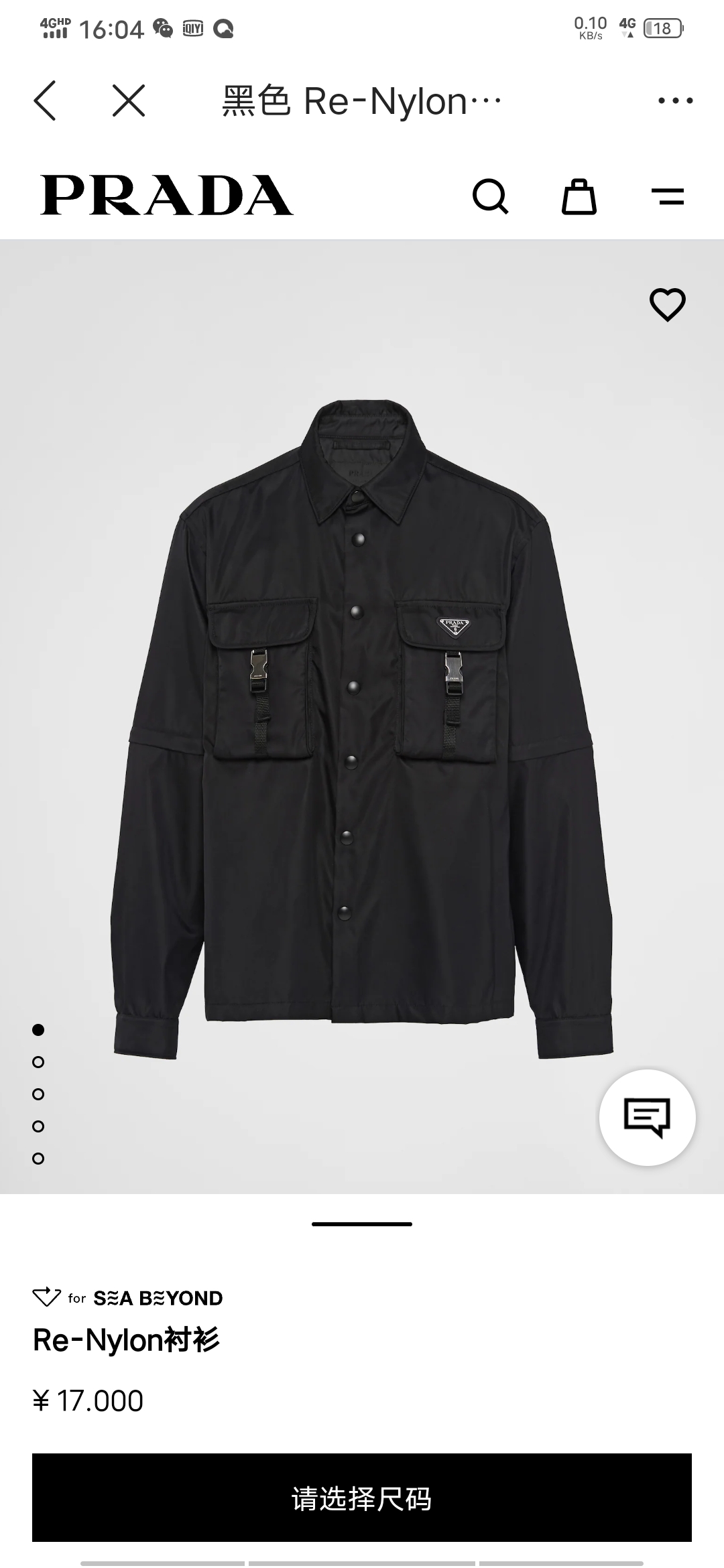This screenshot has width=724, height=1568.
Task: Open the three-dot overflow menu
Action: pyautogui.click(x=675, y=101)
